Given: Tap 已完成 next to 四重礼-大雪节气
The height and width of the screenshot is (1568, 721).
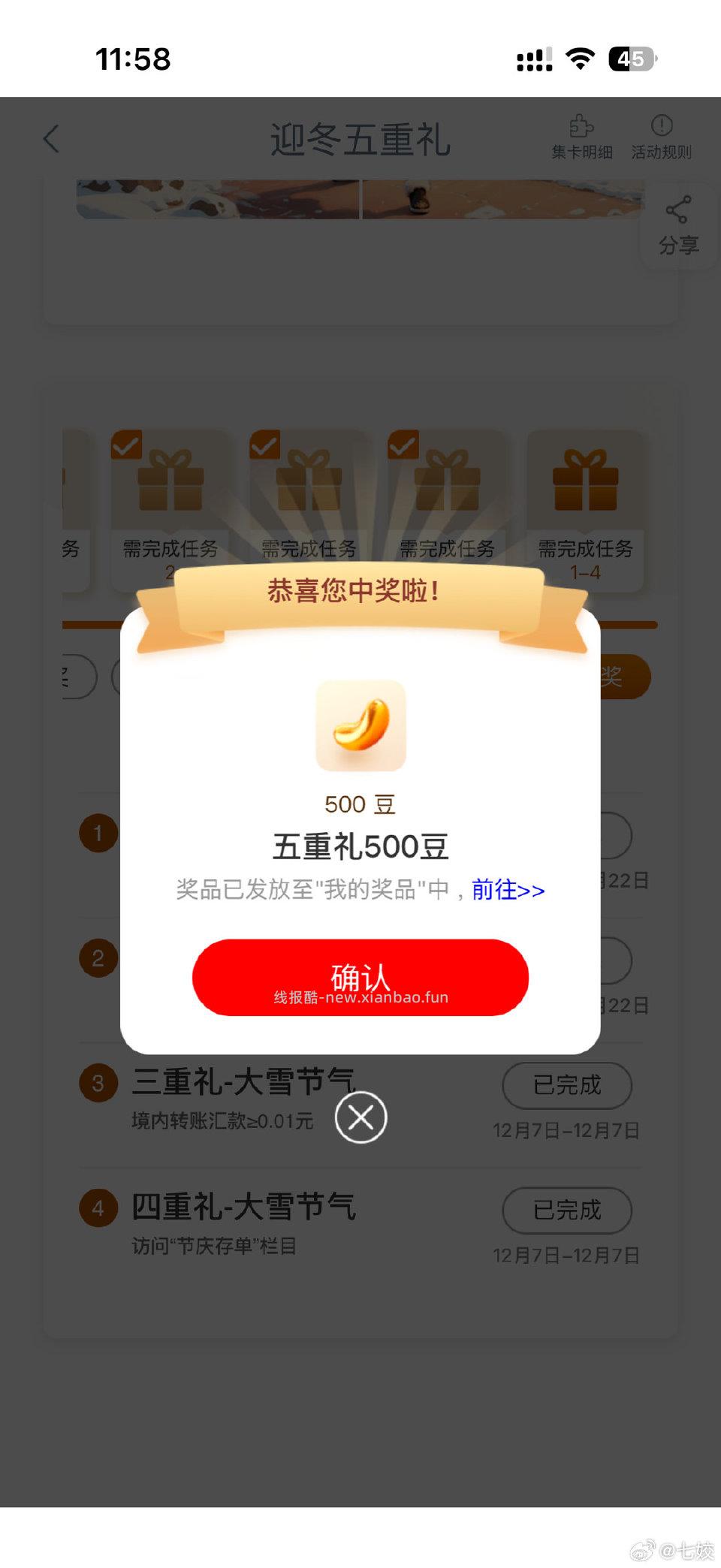Looking at the screenshot, I should pyautogui.click(x=567, y=1211).
